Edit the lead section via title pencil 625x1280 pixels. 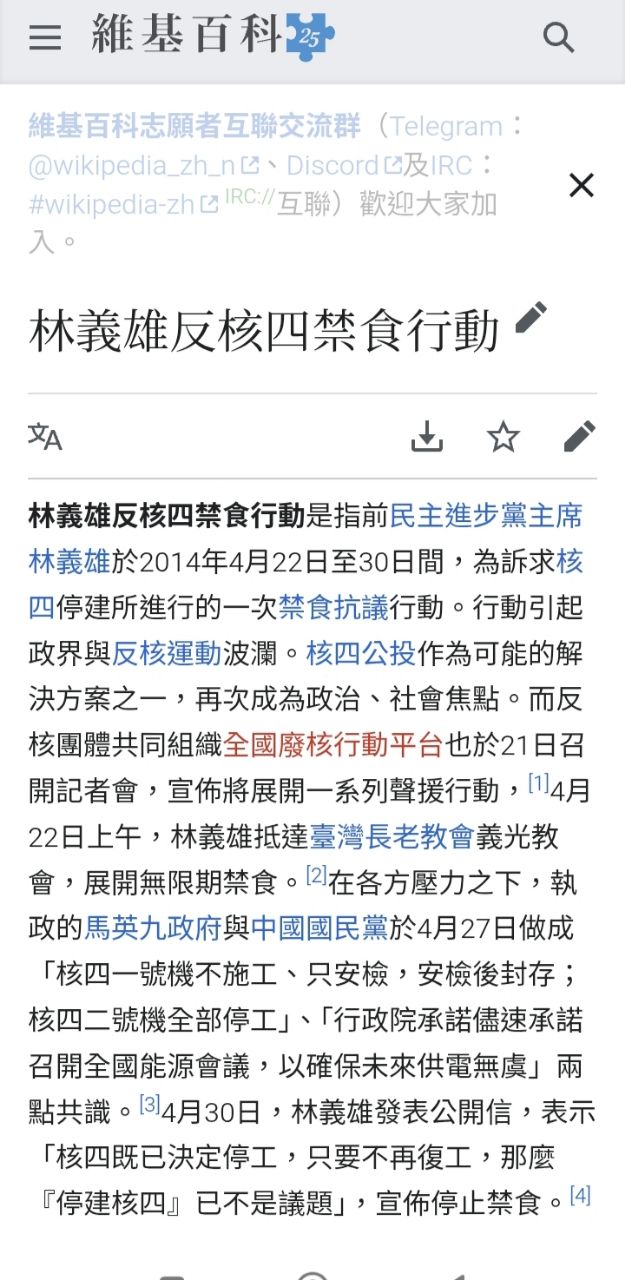(531, 319)
